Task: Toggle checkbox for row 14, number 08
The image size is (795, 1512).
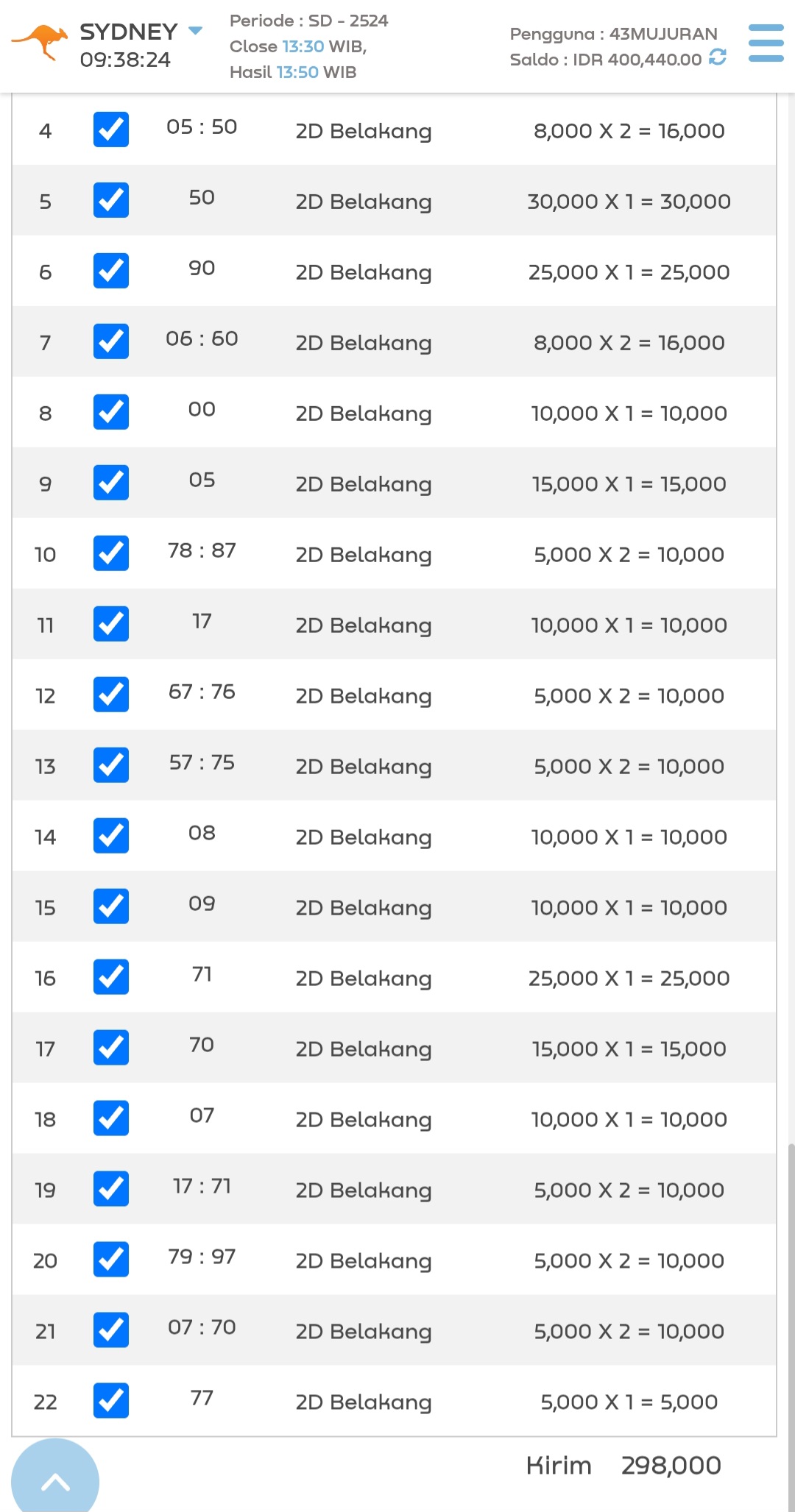Action: (111, 836)
